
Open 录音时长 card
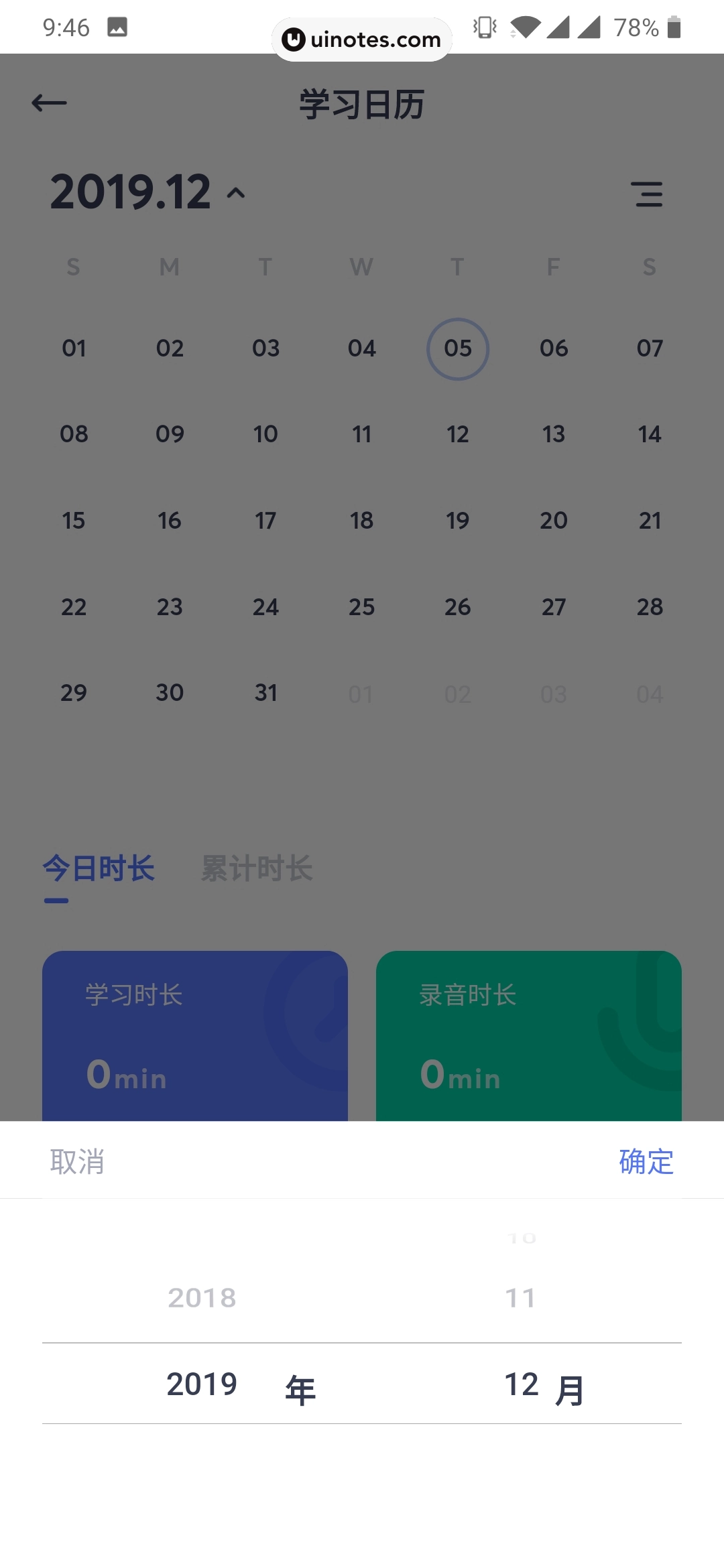tap(528, 1035)
